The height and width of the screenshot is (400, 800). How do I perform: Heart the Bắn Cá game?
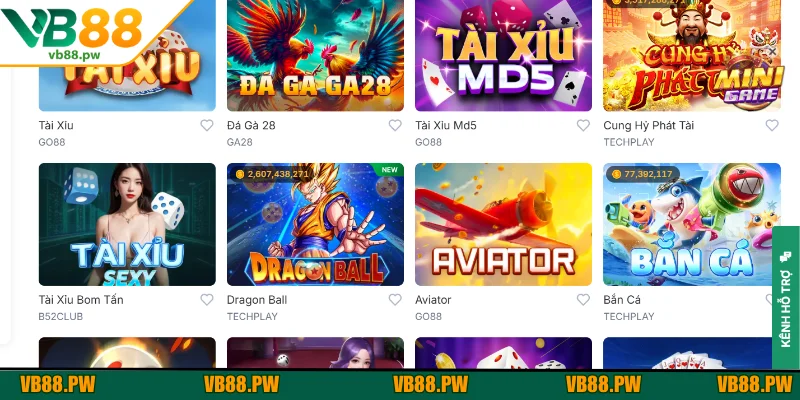(771, 300)
